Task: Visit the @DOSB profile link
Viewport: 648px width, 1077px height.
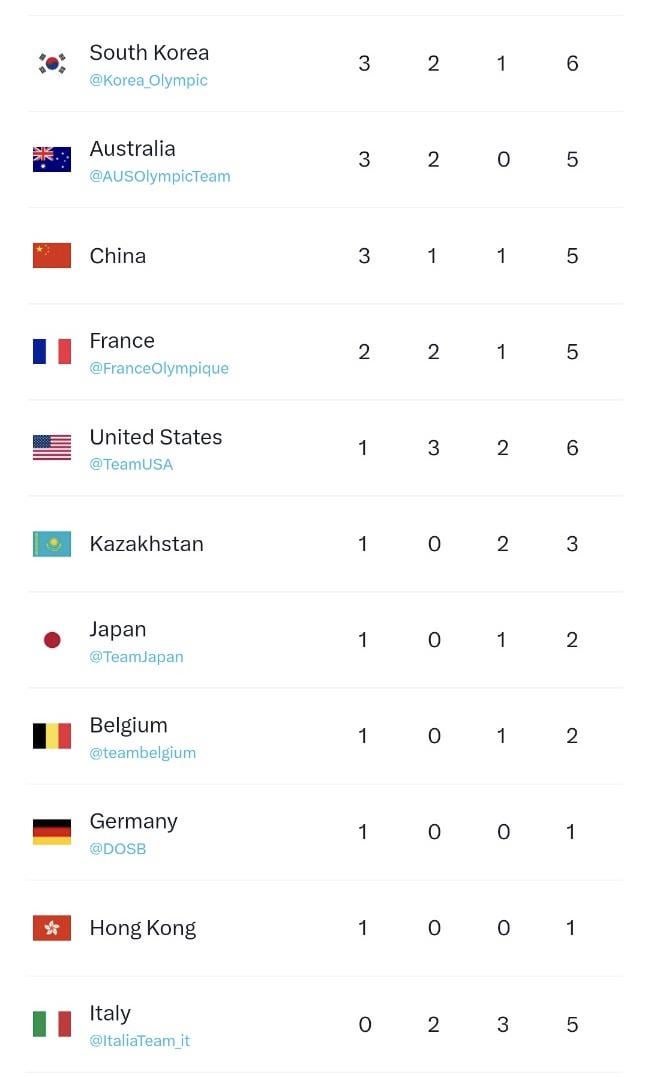Action: click(x=118, y=849)
